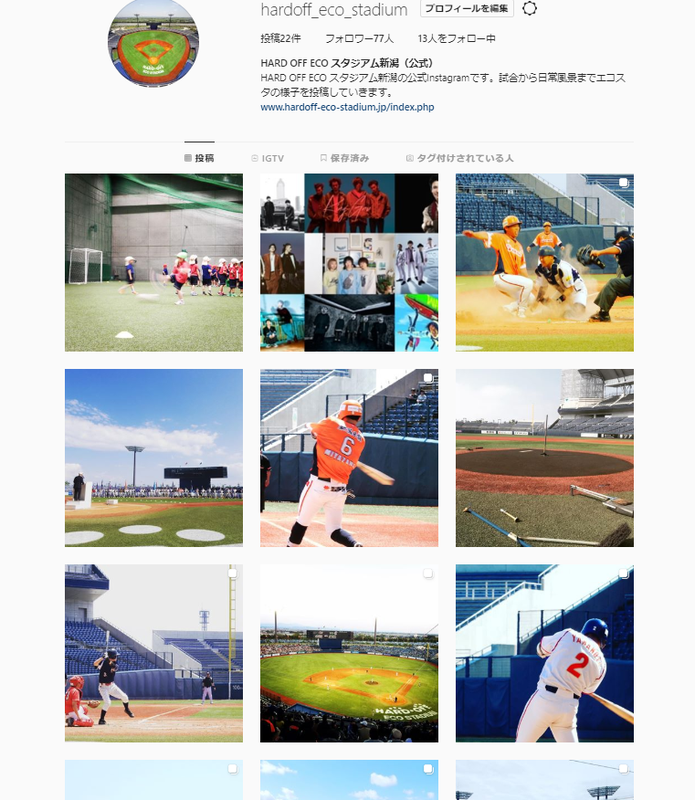View the 13人をフォロー中 following list
This screenshot has width=695, height=800.
[x=456, y=39]
